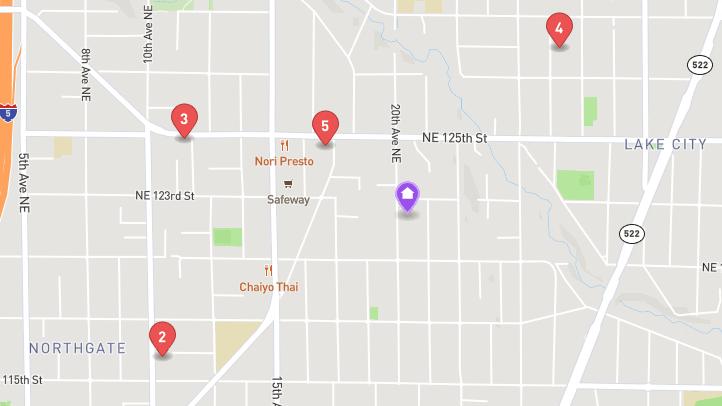722x406 pixels.
Task: Open Chaiyo Thai restaurant place
Action: 268,287
